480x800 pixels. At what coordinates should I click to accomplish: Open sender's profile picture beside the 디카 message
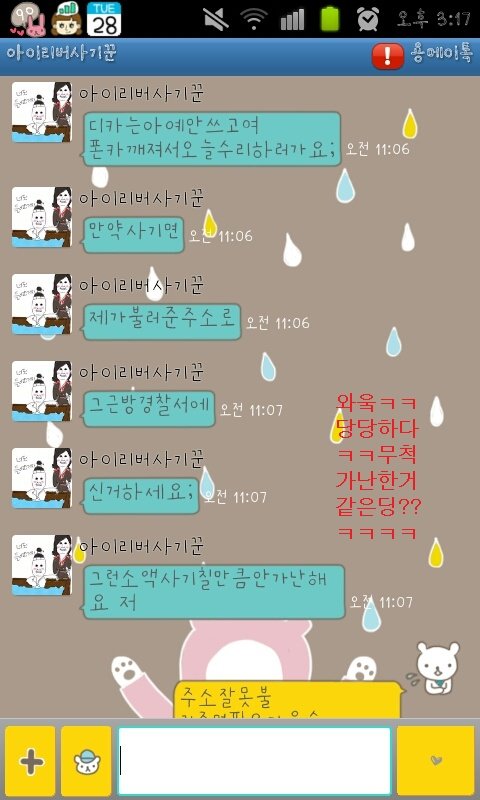click(42, 112)
